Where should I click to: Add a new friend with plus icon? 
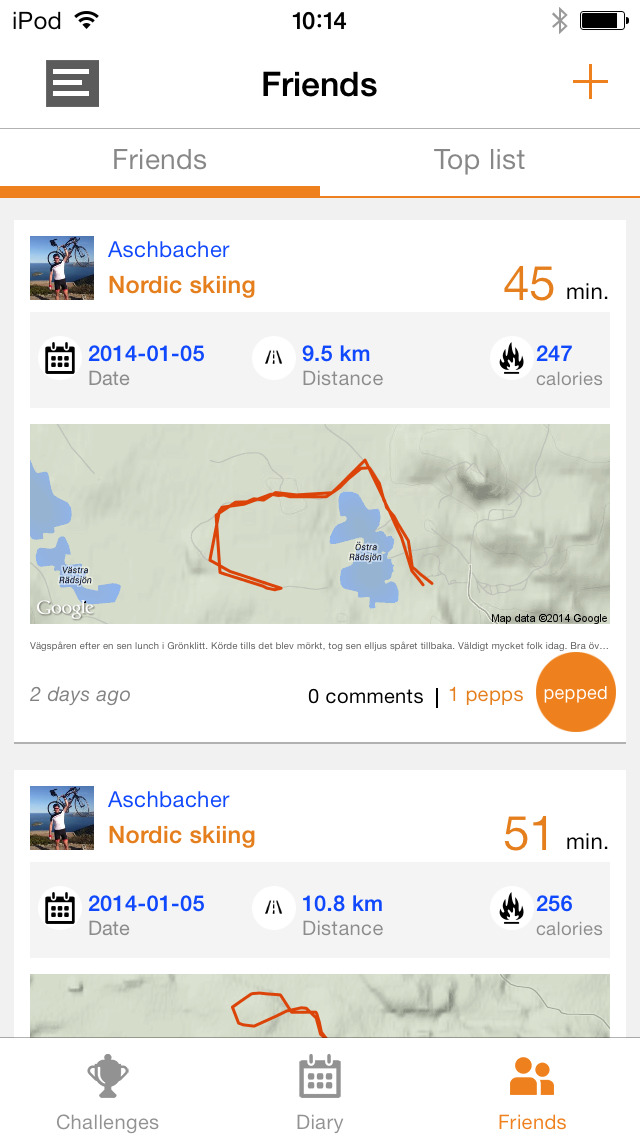click(x=590, y=83)
